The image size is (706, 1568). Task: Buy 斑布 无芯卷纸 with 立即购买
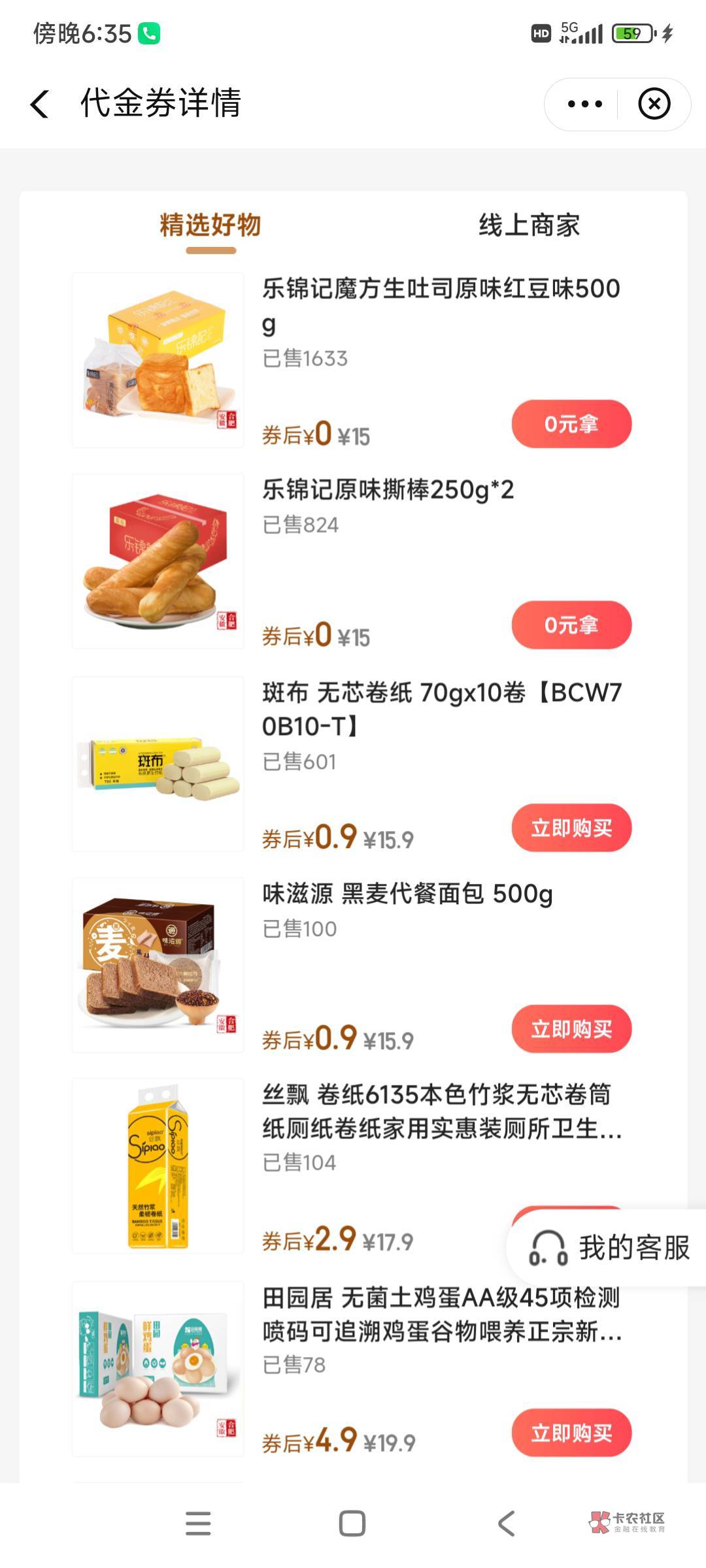[571, 828]
